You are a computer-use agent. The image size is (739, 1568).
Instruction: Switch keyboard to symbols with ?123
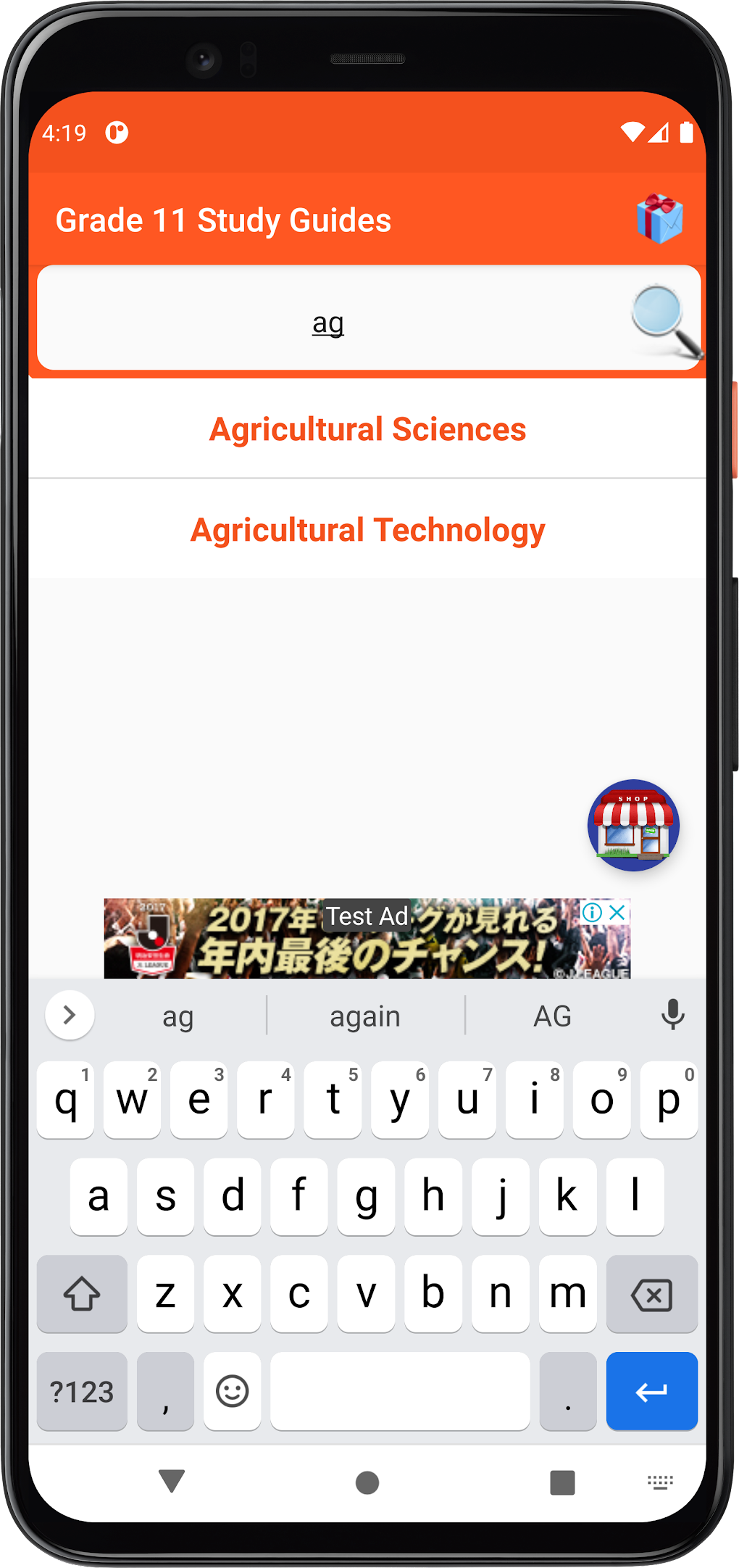click(81, 1391)
